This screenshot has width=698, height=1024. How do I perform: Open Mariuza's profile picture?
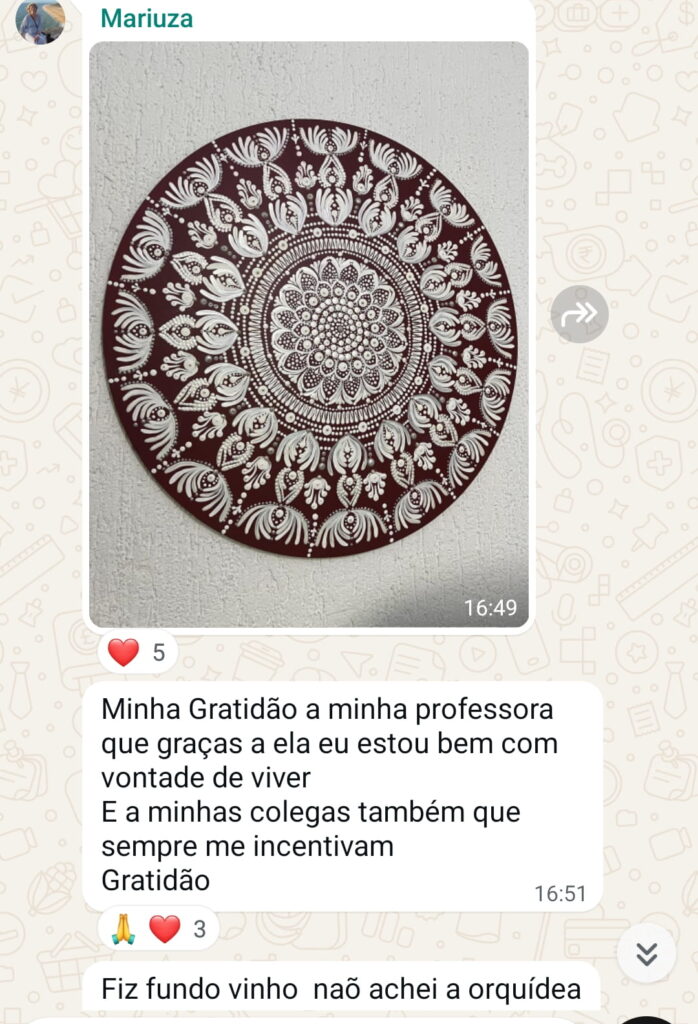[x=41, y=20]
